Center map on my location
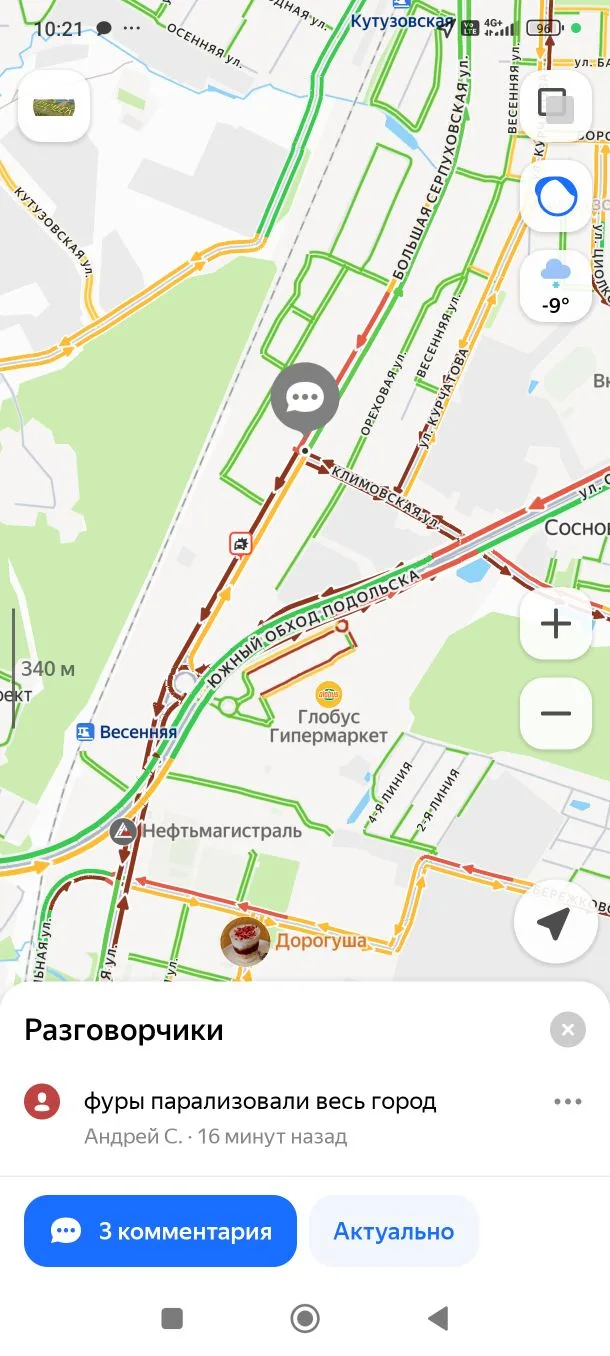Image resolution: width=610 pixels, height=1356 pixels. tap(553, 925)
